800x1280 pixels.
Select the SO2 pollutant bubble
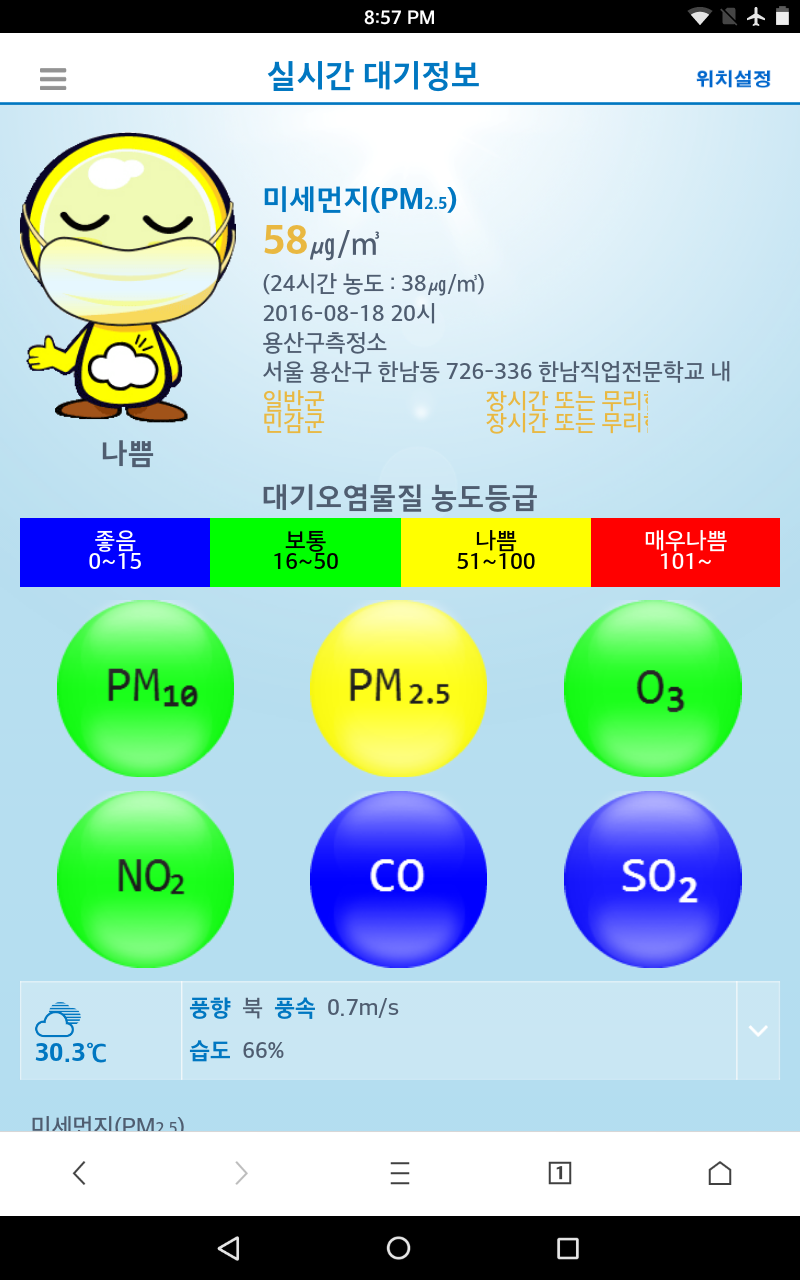[653, 879]
